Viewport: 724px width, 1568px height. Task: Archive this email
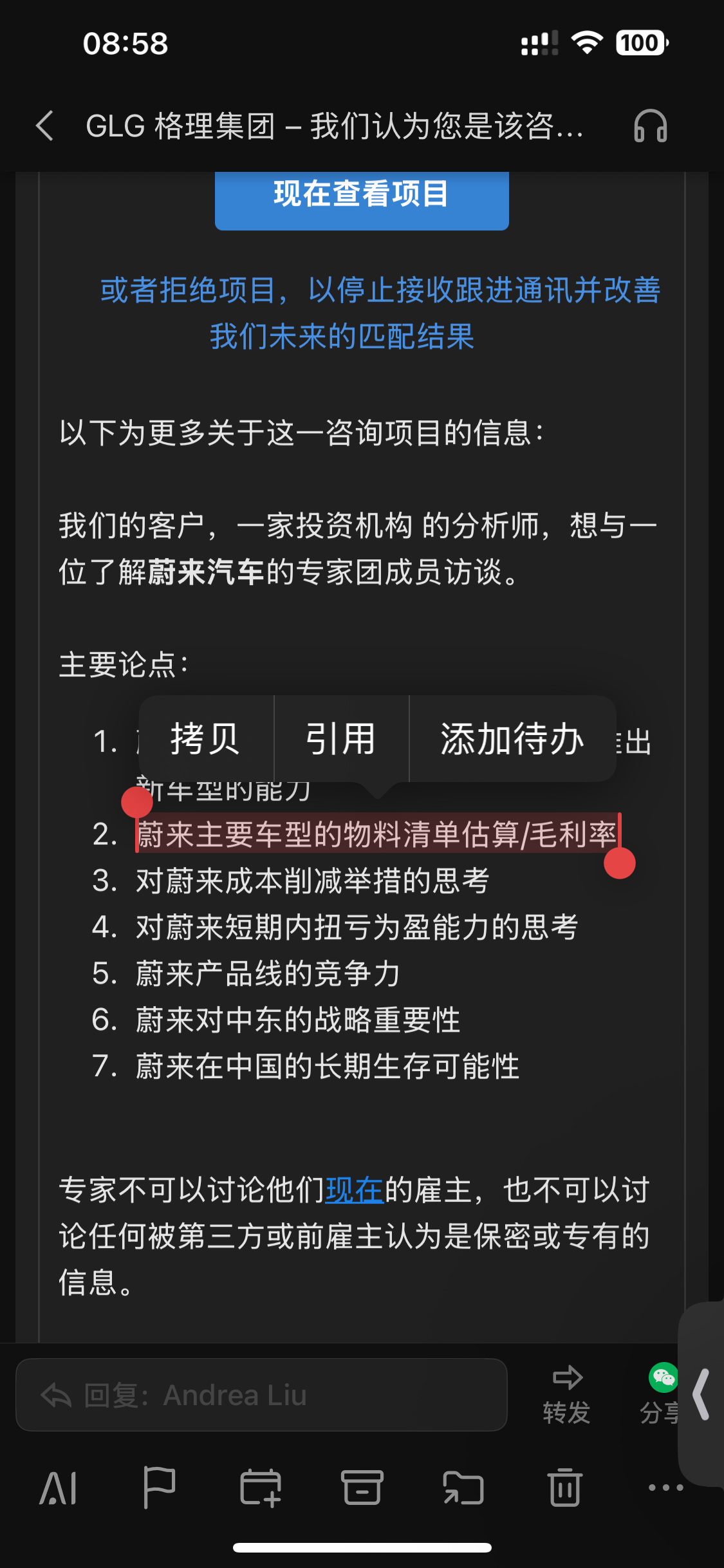[x=362, y=1488]
